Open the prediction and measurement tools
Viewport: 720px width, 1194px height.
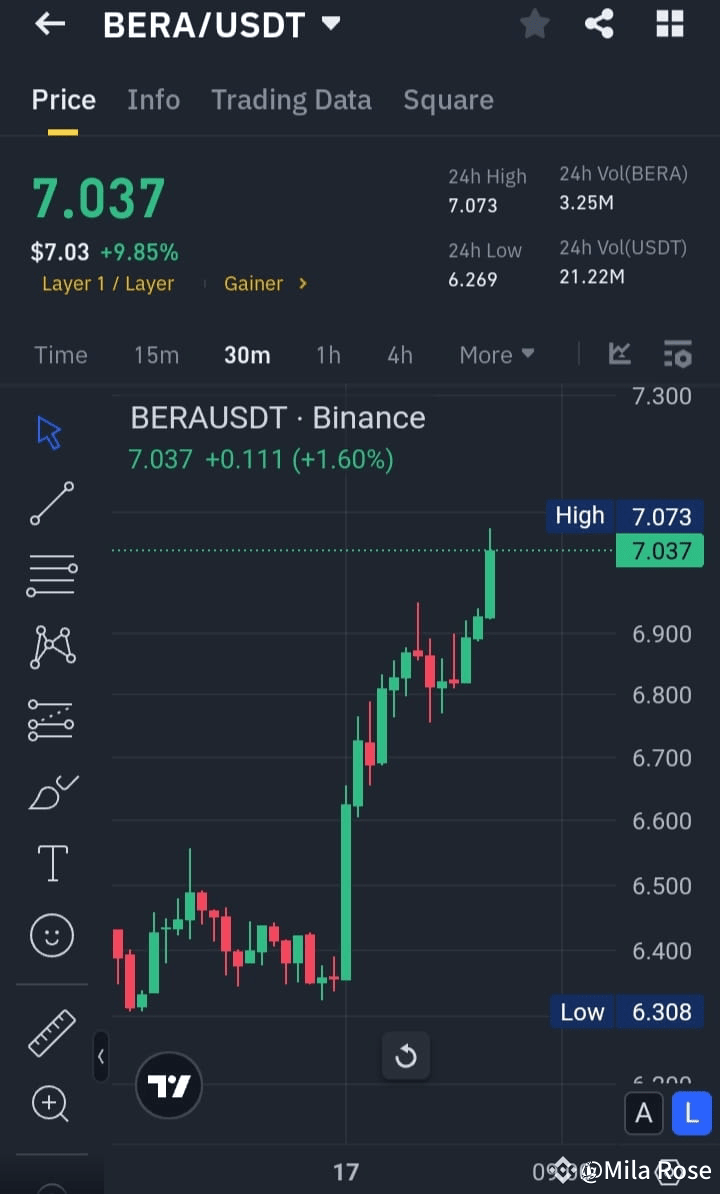tap(51, 719)
